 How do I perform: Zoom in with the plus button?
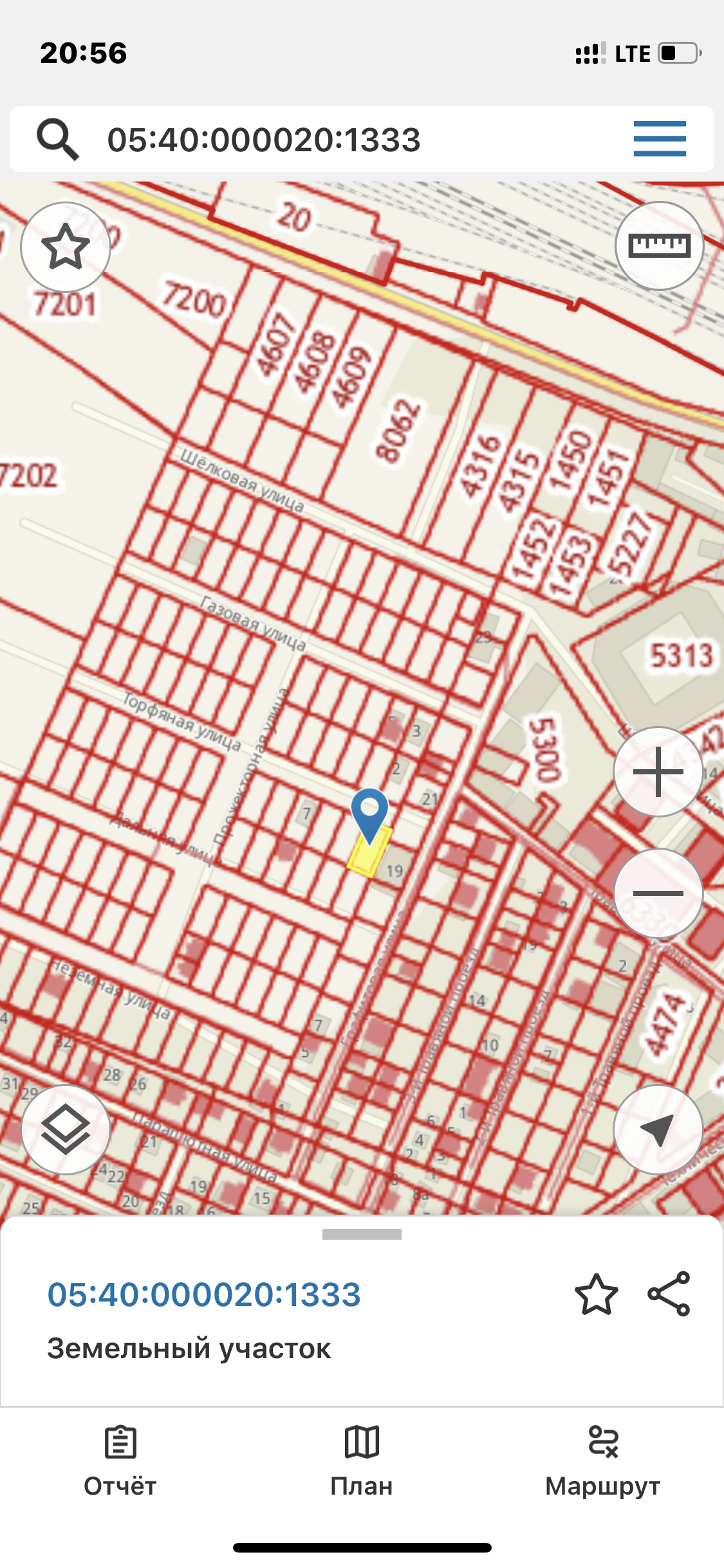click(658, 772)
